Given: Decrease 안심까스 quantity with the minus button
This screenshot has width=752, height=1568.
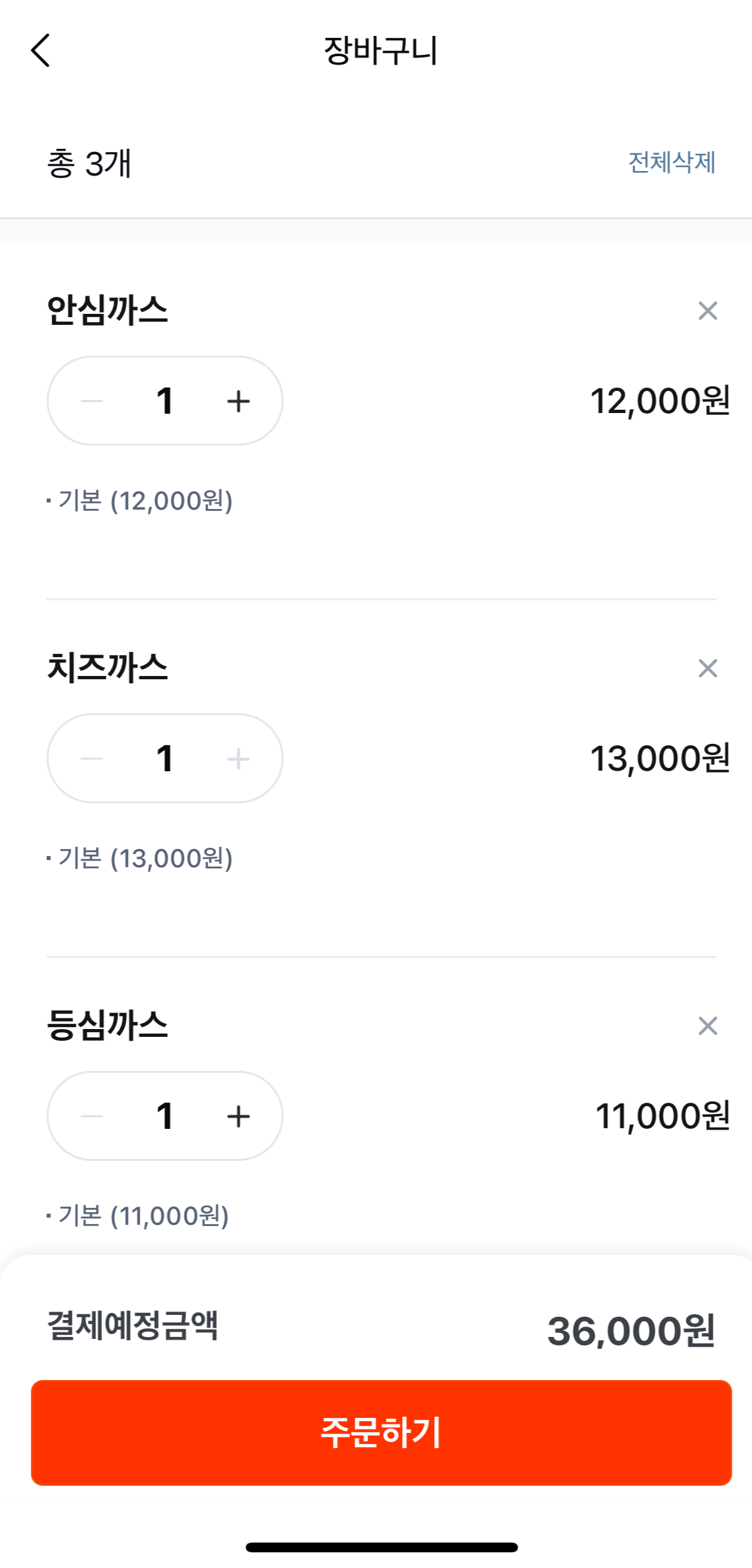Looking at the screenshot, I should (x=92, y=401).
